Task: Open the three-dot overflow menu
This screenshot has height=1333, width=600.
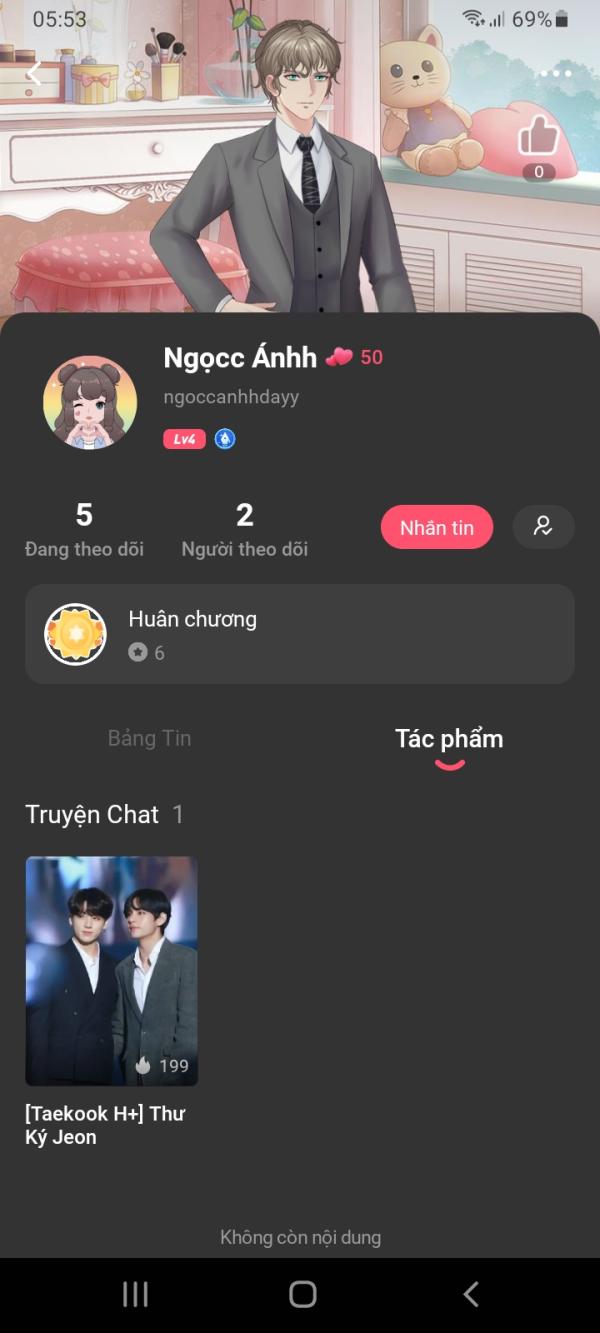Action: click(x=555, y=73)
